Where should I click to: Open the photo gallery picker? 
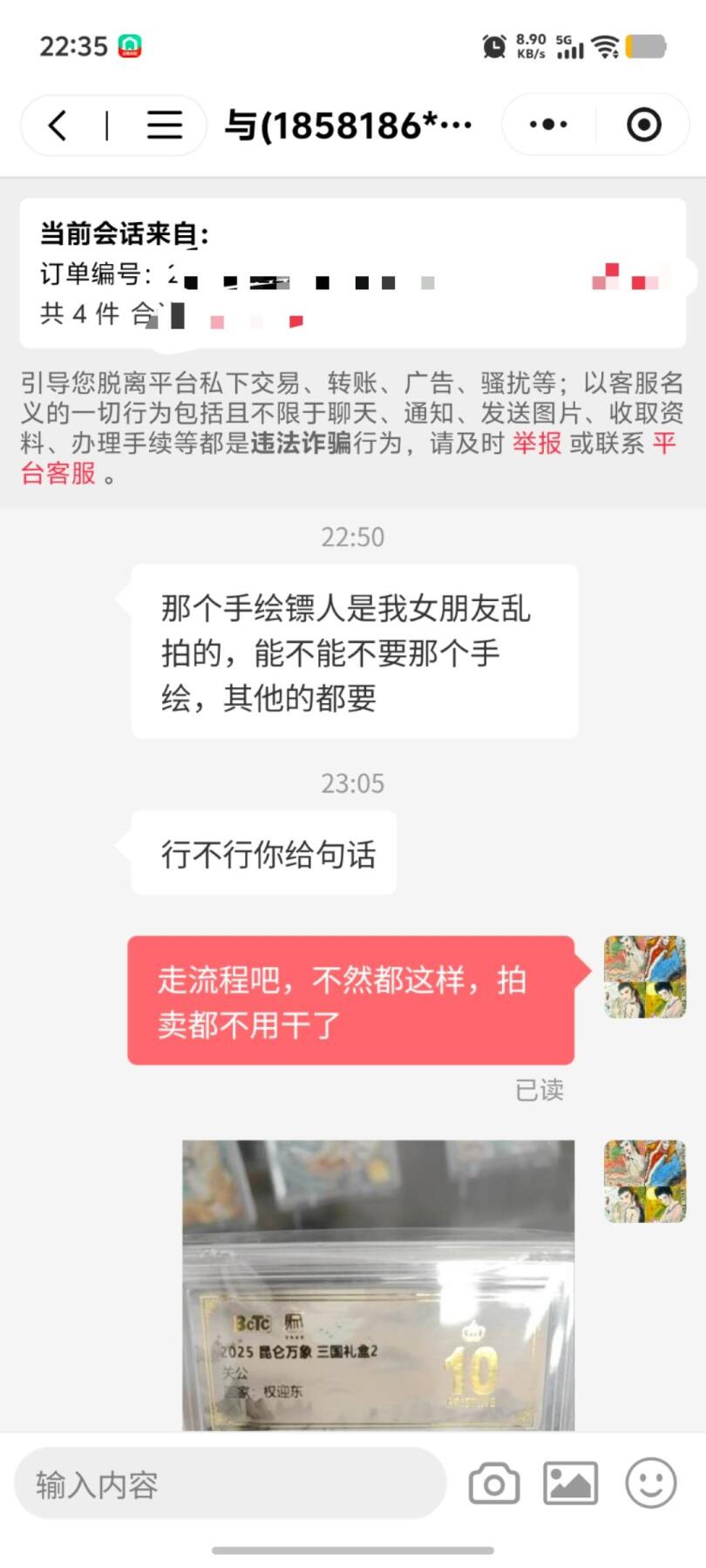[x=569, y=1481]
